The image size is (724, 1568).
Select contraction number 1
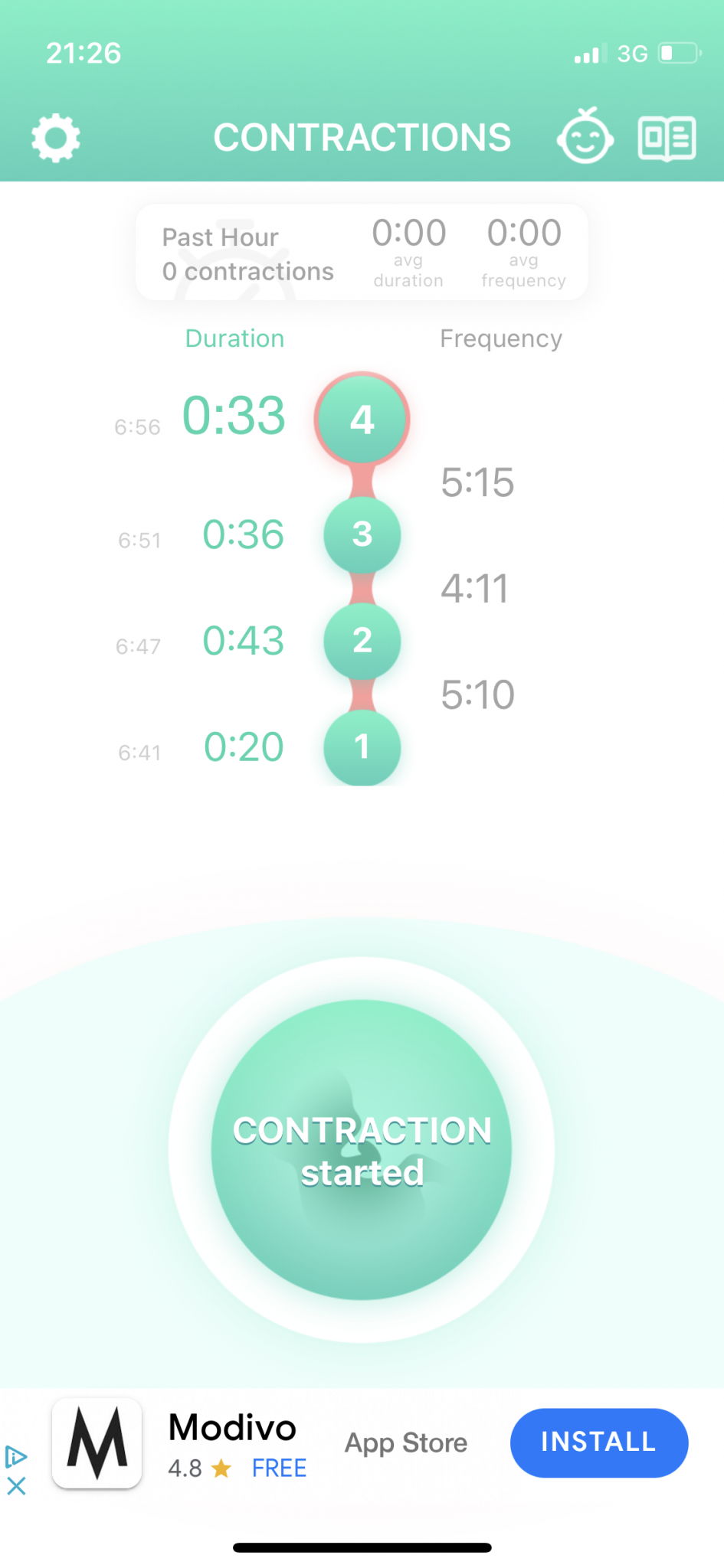(362, 746)
